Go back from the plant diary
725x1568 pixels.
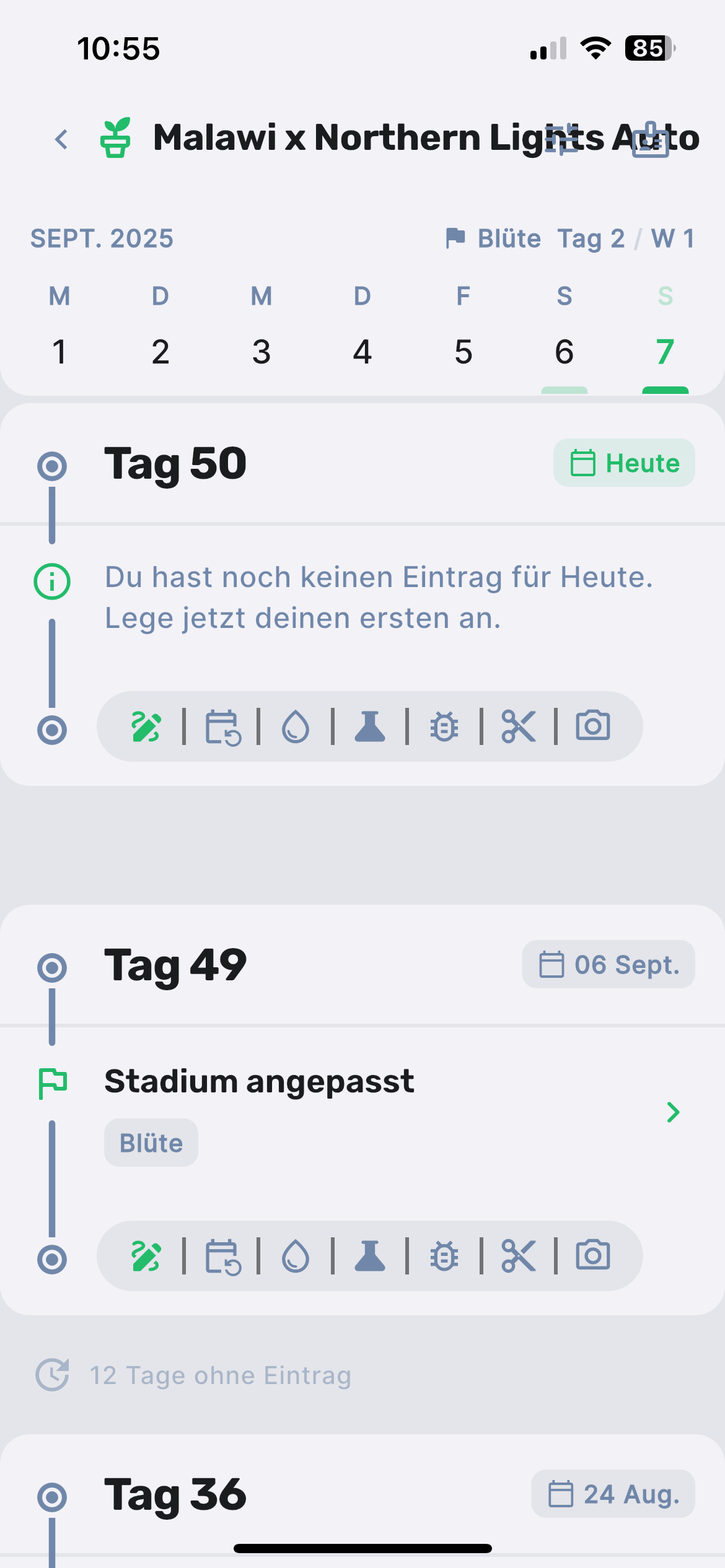point(61,139)
